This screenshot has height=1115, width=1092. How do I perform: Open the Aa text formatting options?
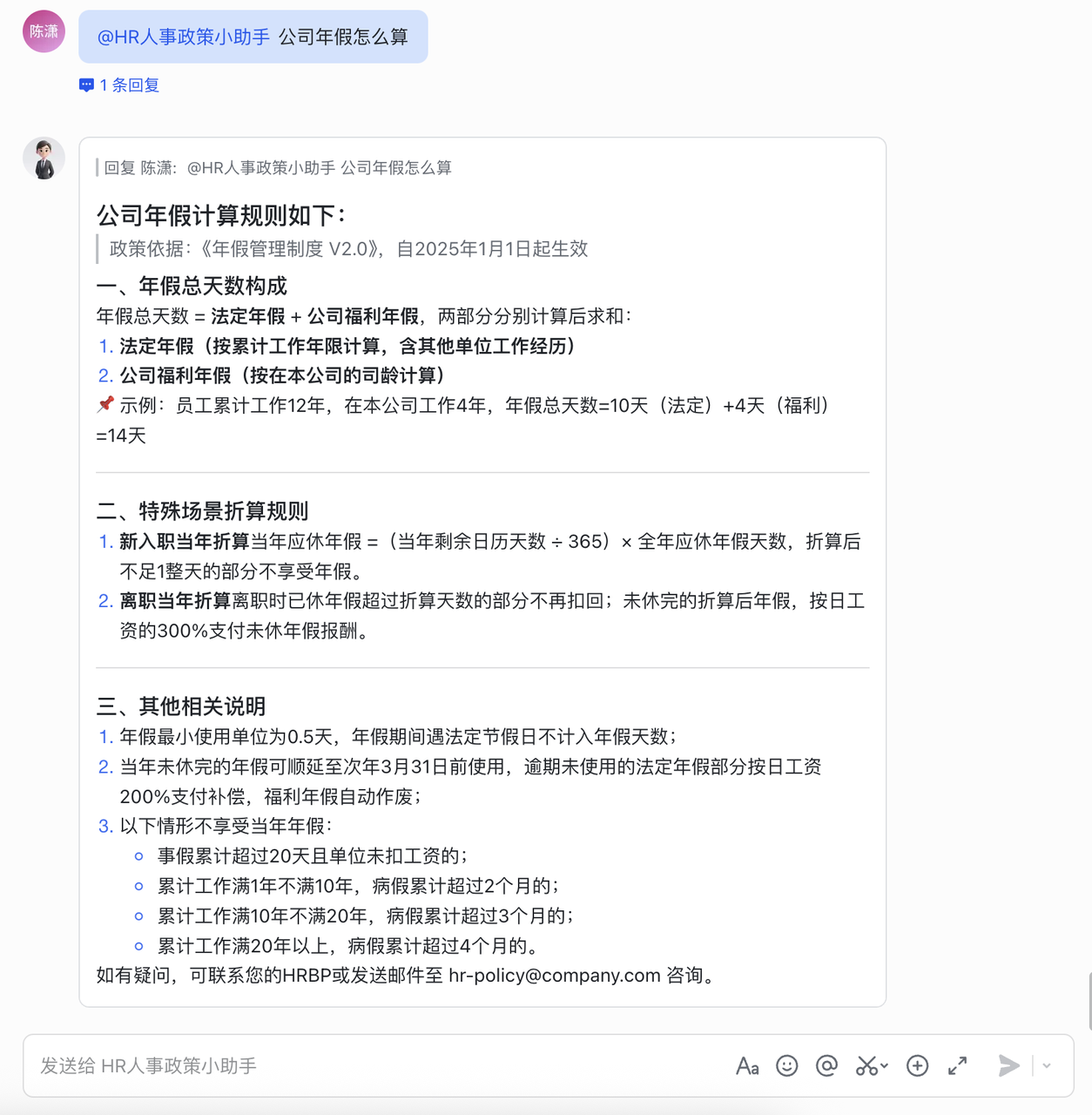(x=747, y=1065)
